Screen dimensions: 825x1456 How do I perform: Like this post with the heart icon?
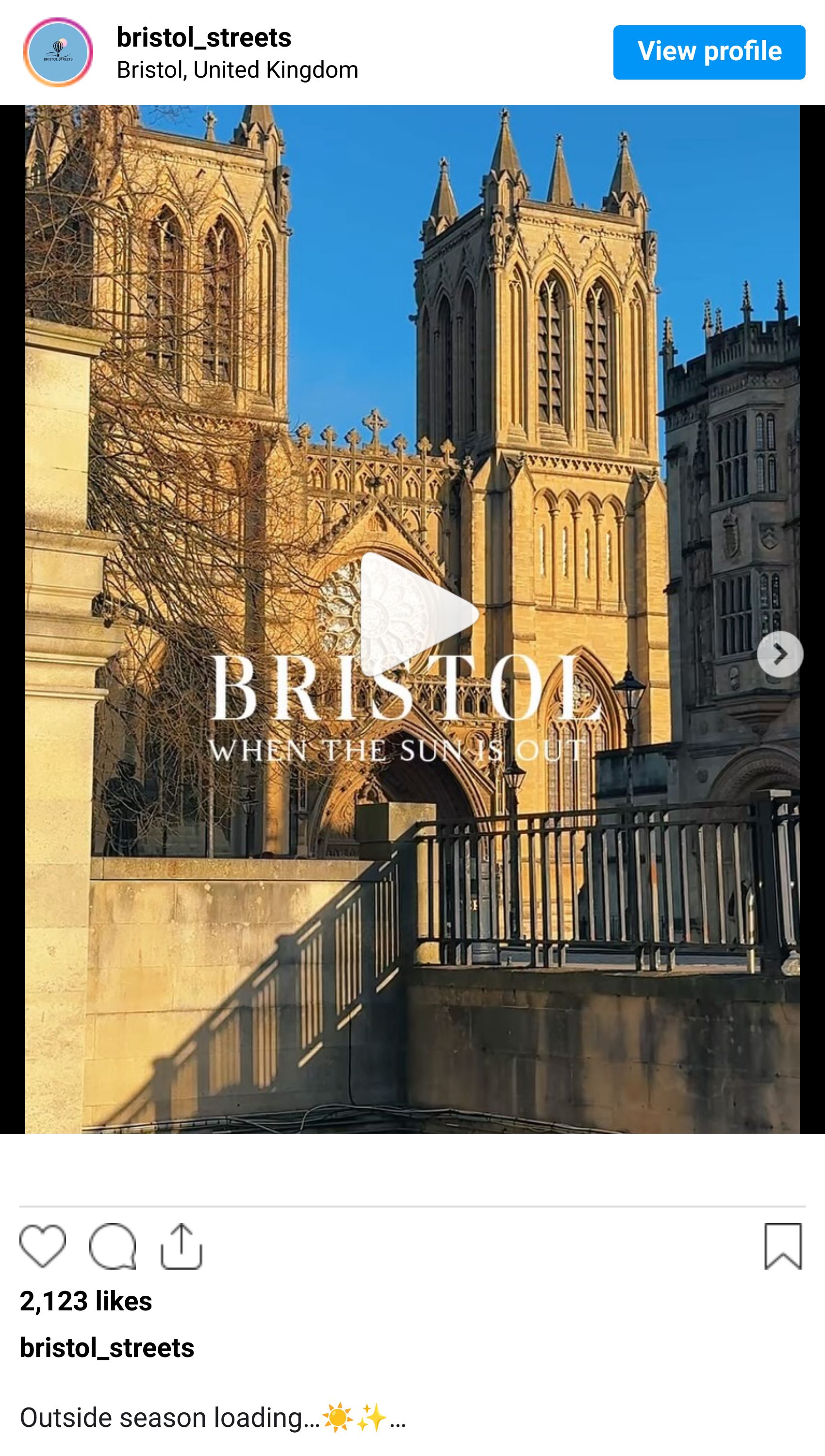tap(43, 1246)
